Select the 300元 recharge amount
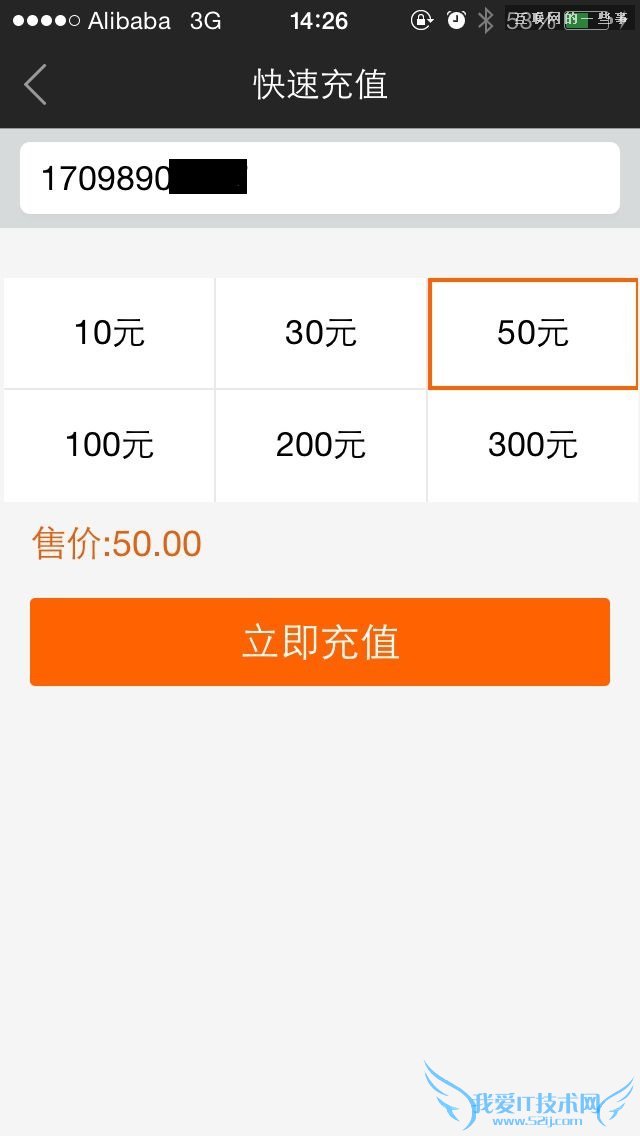 coord(533,445)
